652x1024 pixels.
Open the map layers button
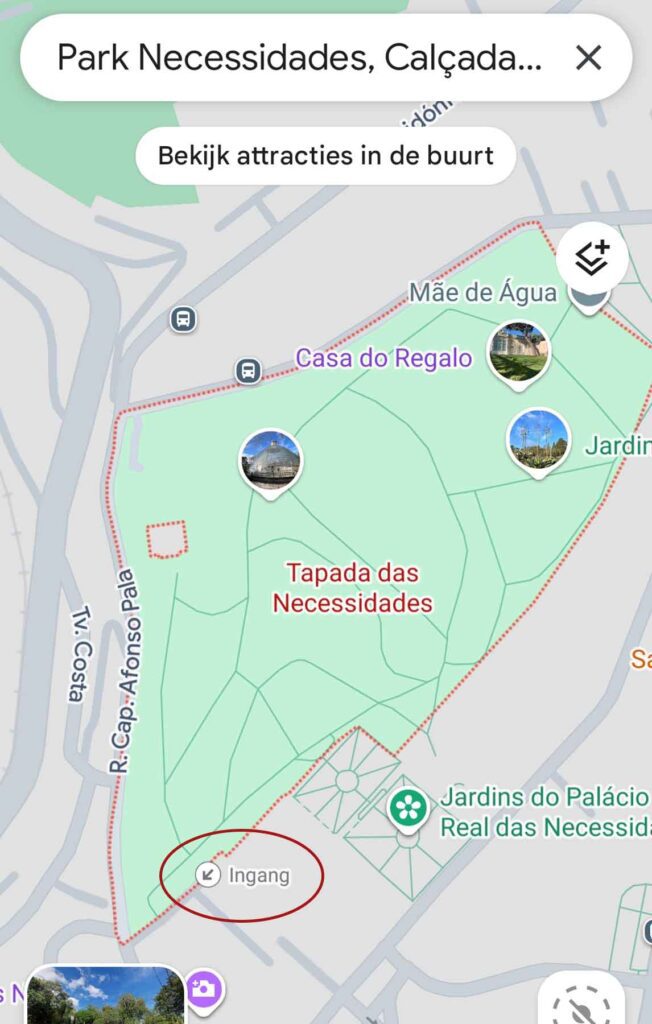[x=592, y=260]
